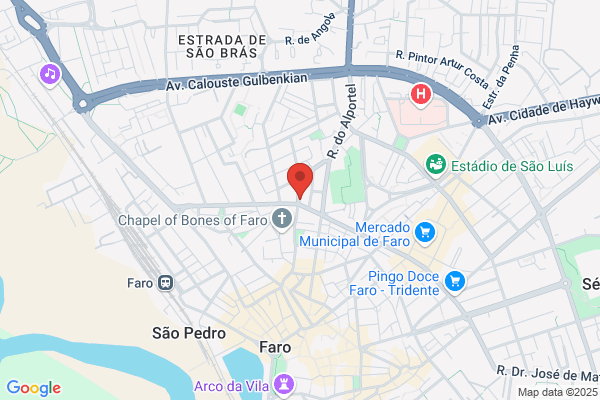Open the hospital marker on the map
The image size is (600, 400).
[x=421, y=95]
